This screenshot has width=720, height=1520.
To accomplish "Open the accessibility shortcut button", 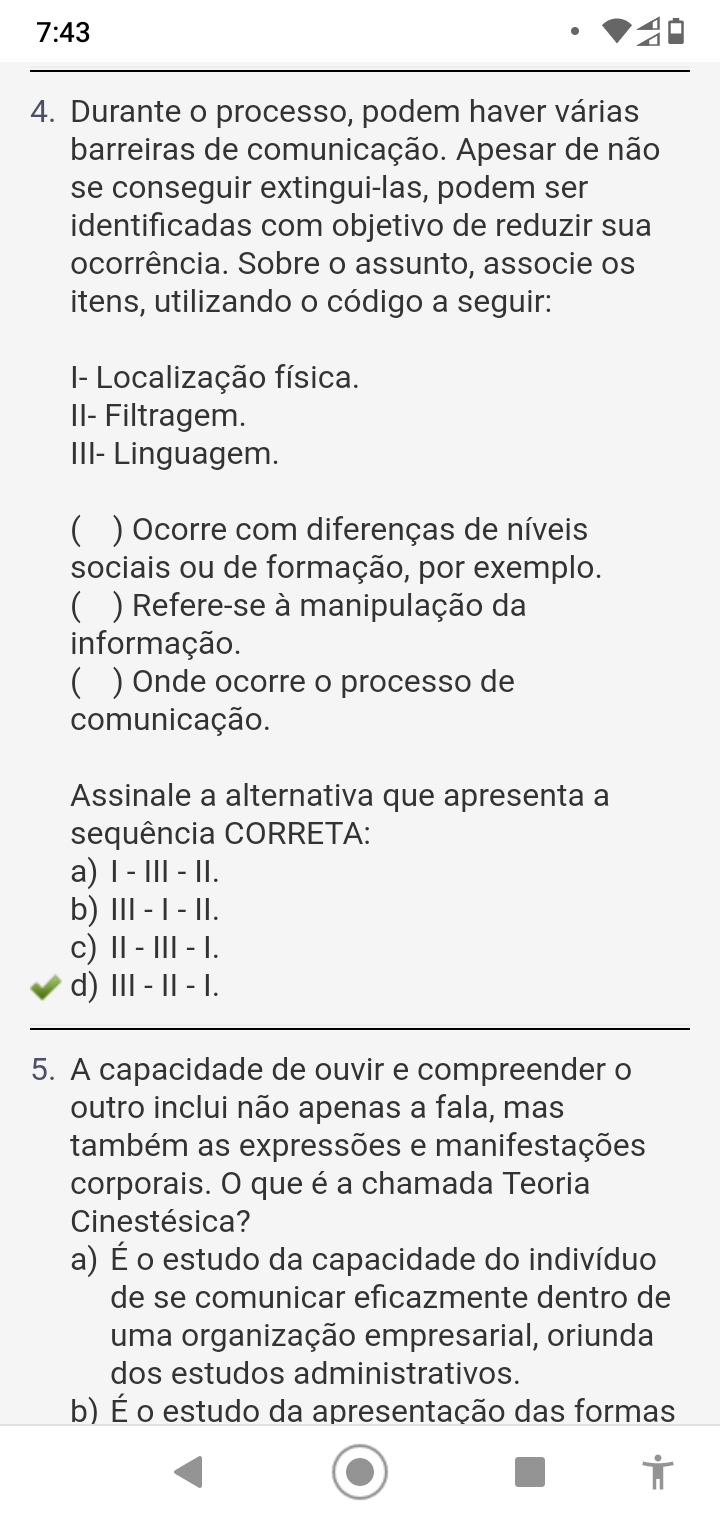I will coord(658,1472).
